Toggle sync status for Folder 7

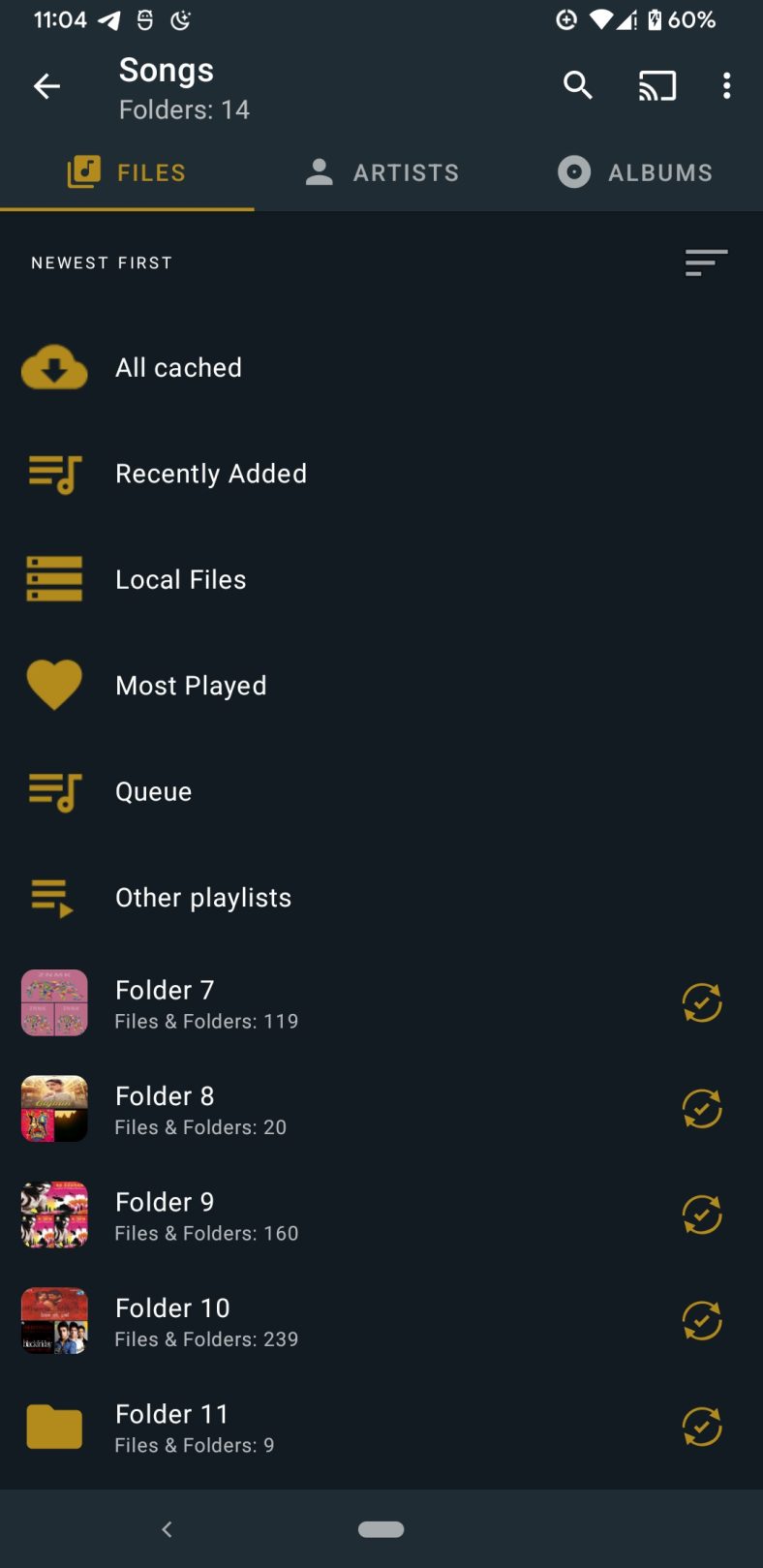pos(702,1002)
